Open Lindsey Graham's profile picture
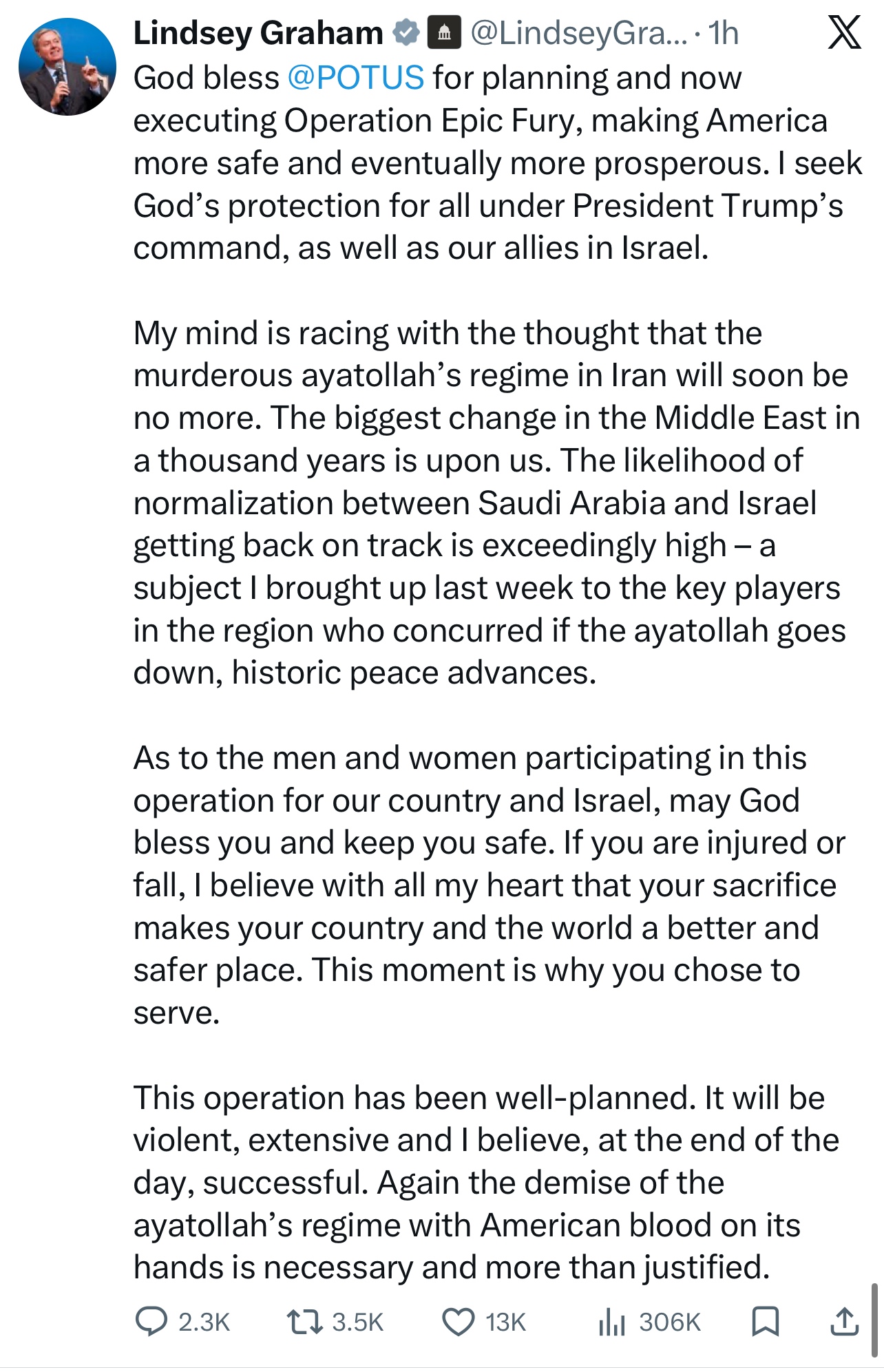 tap(67, 67)
